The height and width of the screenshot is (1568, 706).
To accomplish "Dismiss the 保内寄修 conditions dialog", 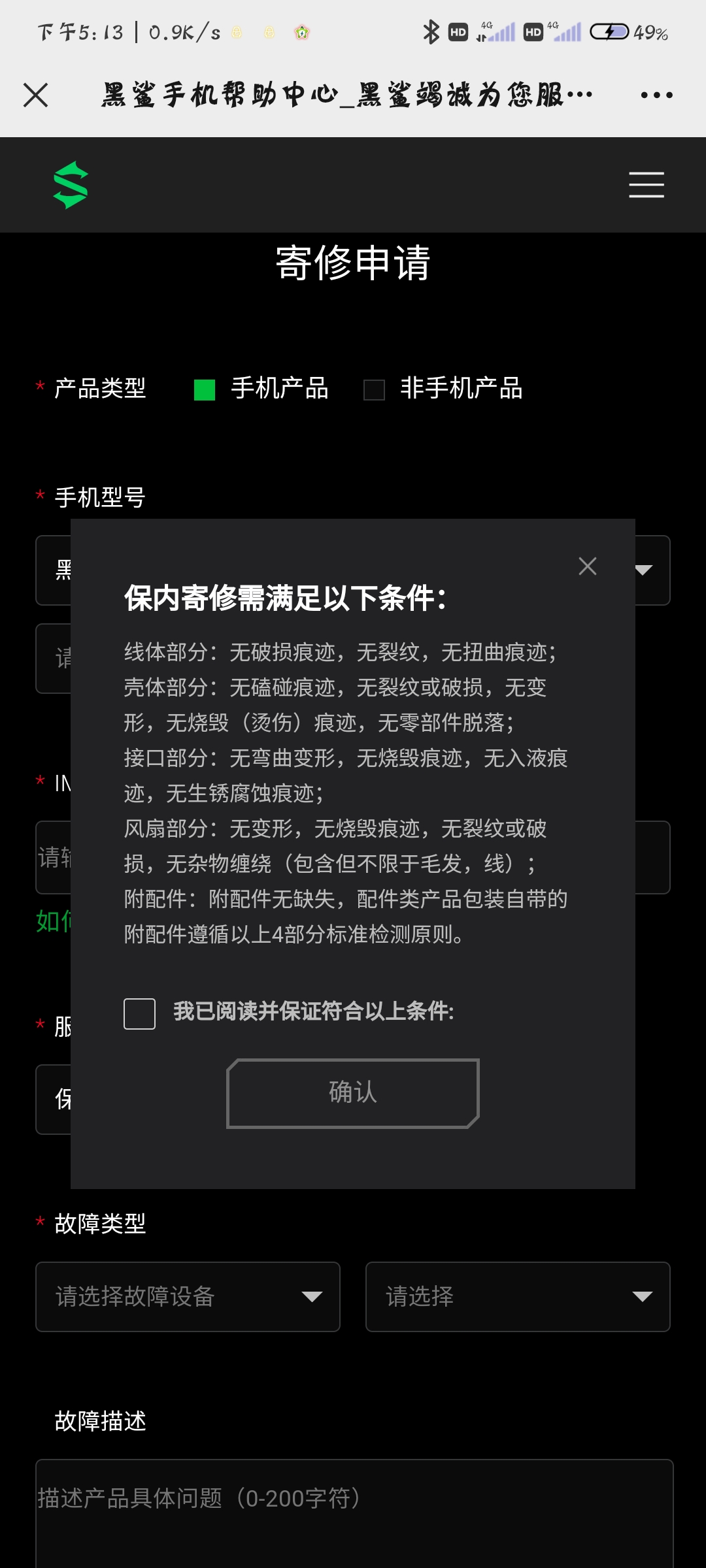I will (x=587, y=566).
